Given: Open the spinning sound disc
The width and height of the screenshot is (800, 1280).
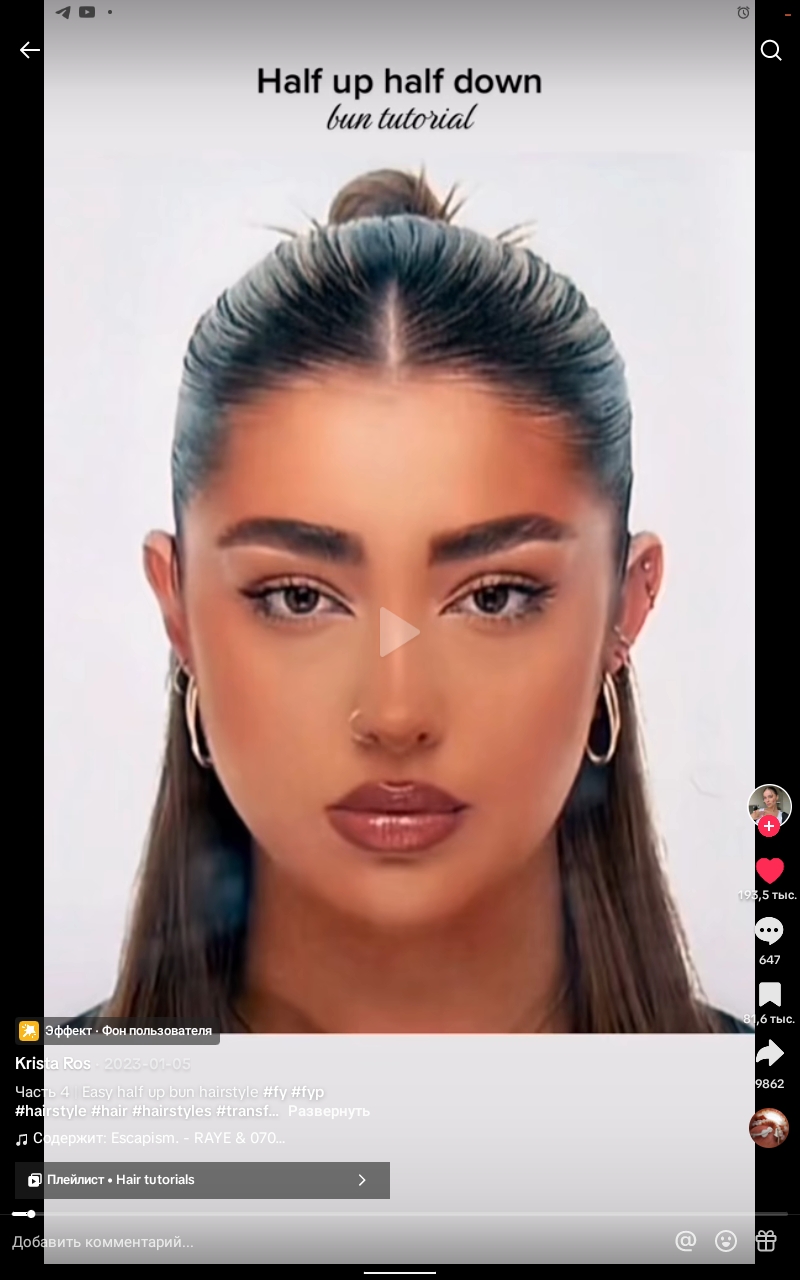Looking at the screenshot, I should coord(769,1128).
